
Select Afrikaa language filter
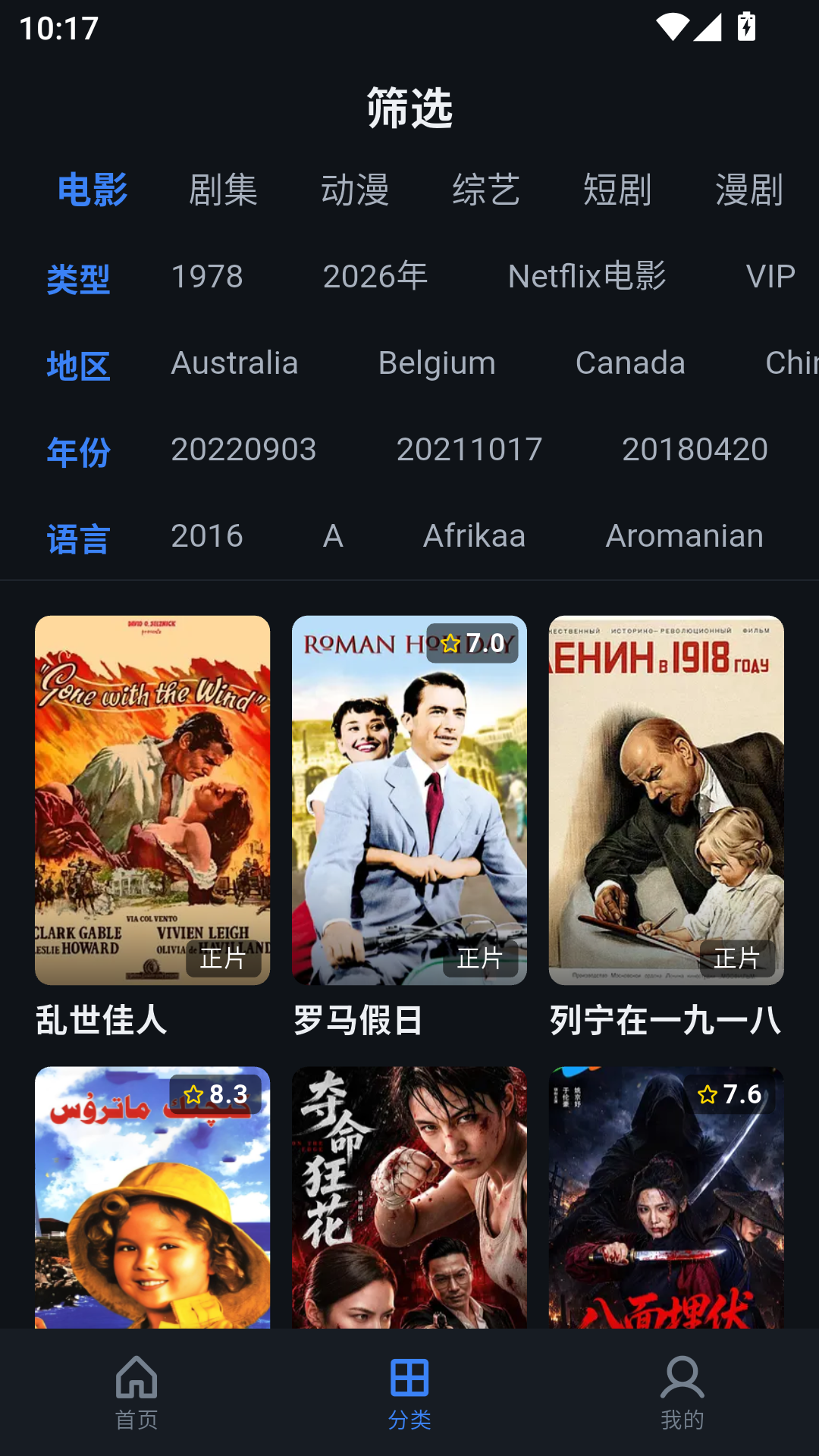tap(474, 535)
